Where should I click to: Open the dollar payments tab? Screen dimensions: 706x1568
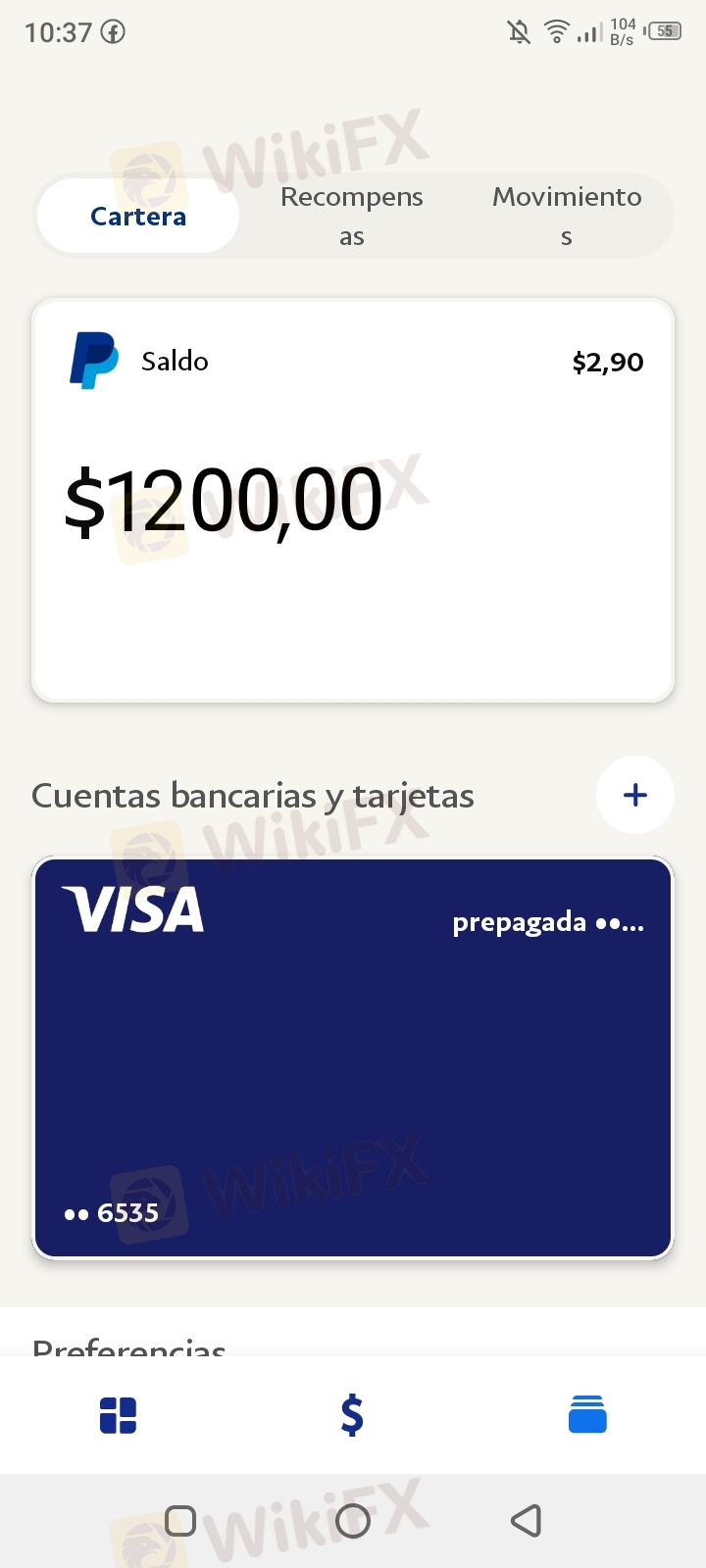click(x=352, y=1415)
